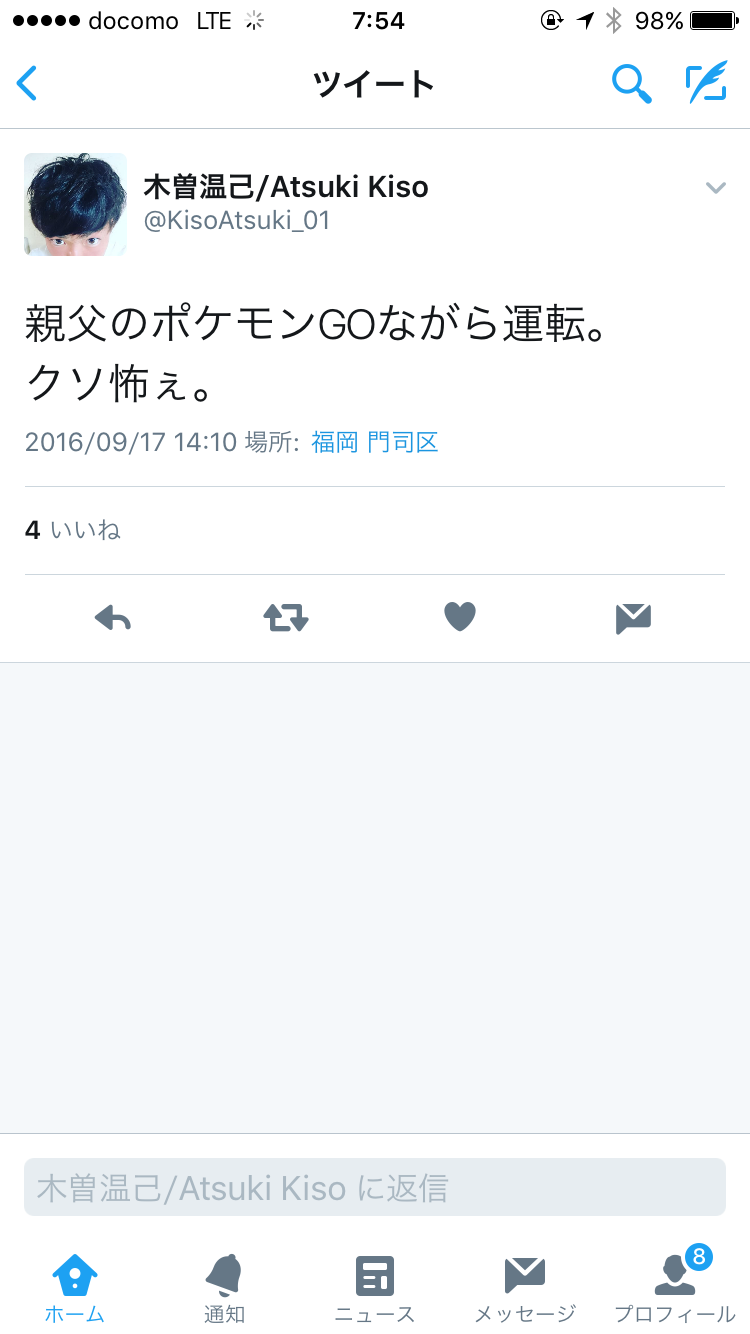Reply to this tweet via the arrow icon
The height and width of the screenshot is (1334, 750).
(113, 619)
